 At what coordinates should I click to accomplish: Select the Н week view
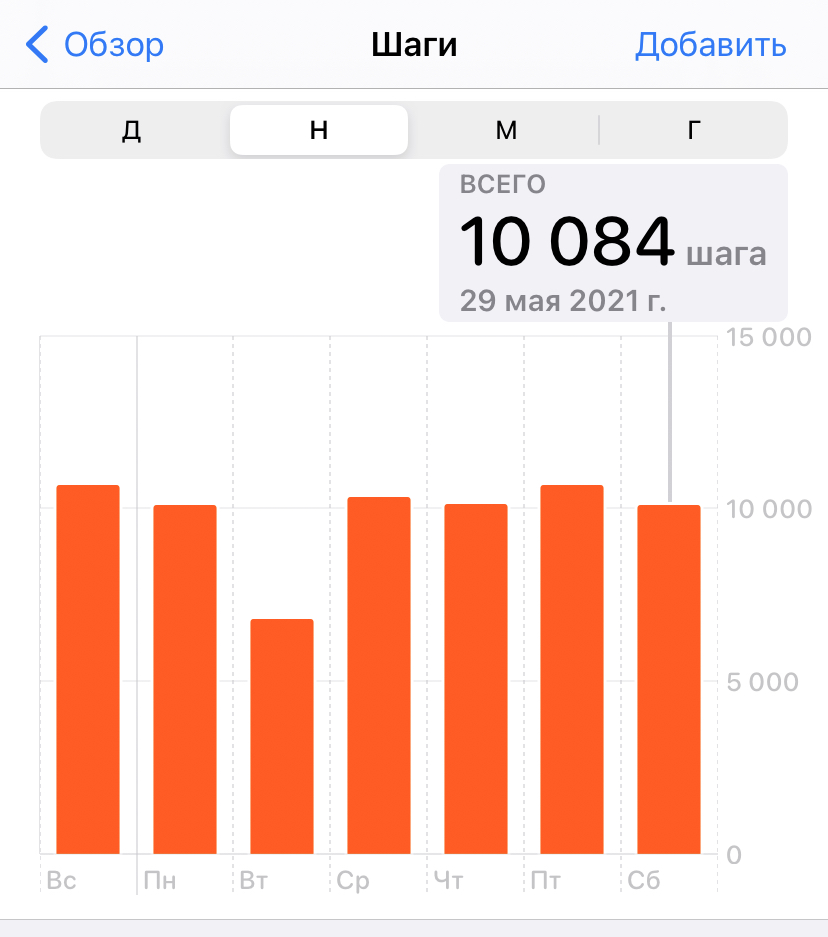point(318,131)
